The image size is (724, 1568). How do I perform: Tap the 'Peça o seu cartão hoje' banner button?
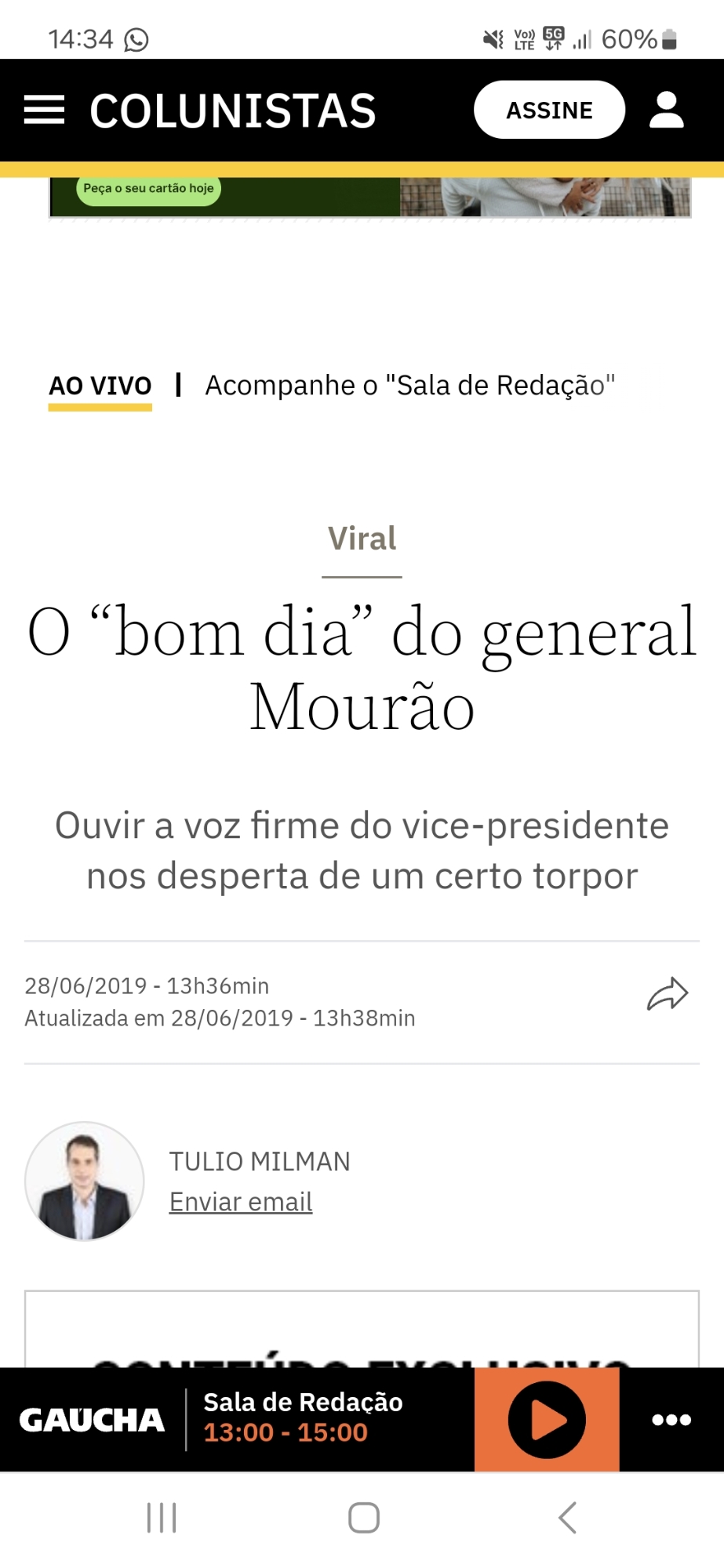148,189
